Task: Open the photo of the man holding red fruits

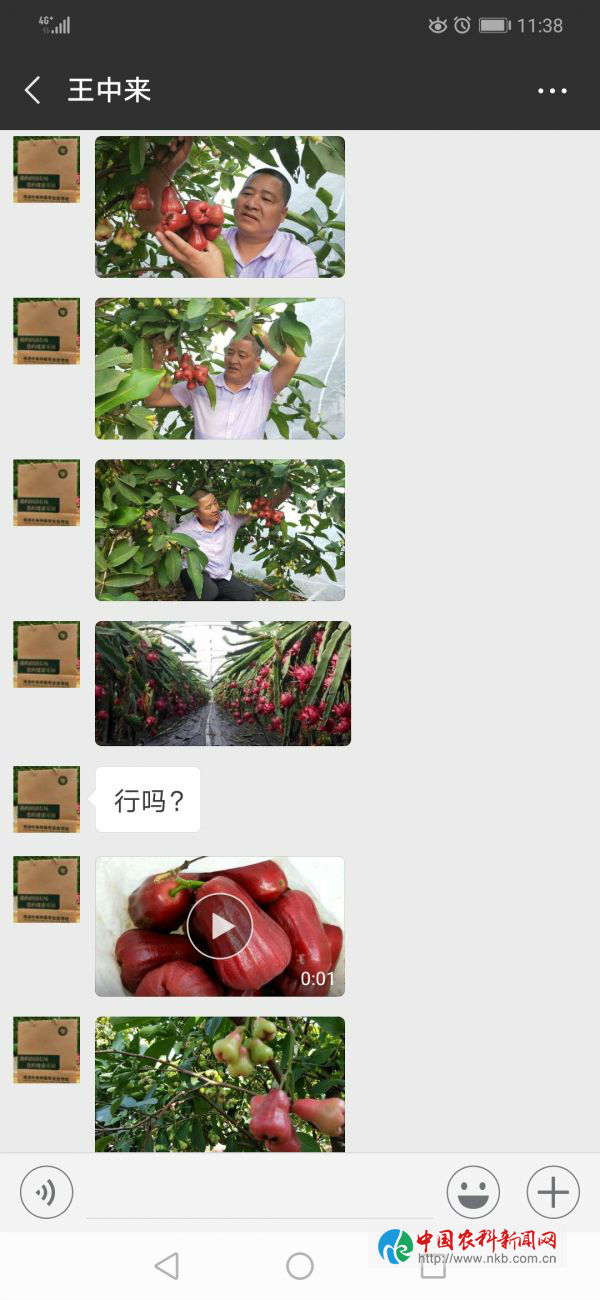Action: [x=220, y=207]
